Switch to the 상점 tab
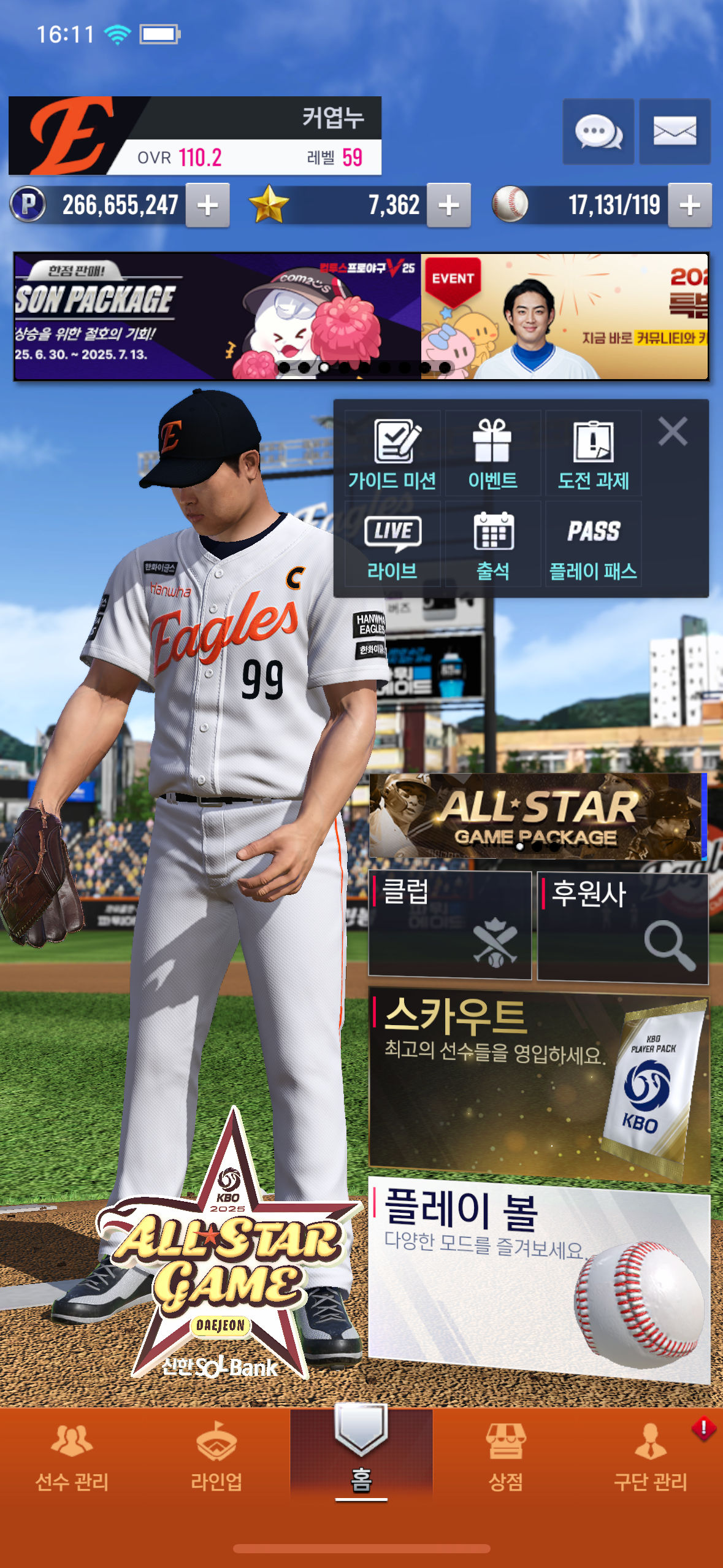Viewport: 723px width, 1568px height. (x=506, y=1458)
